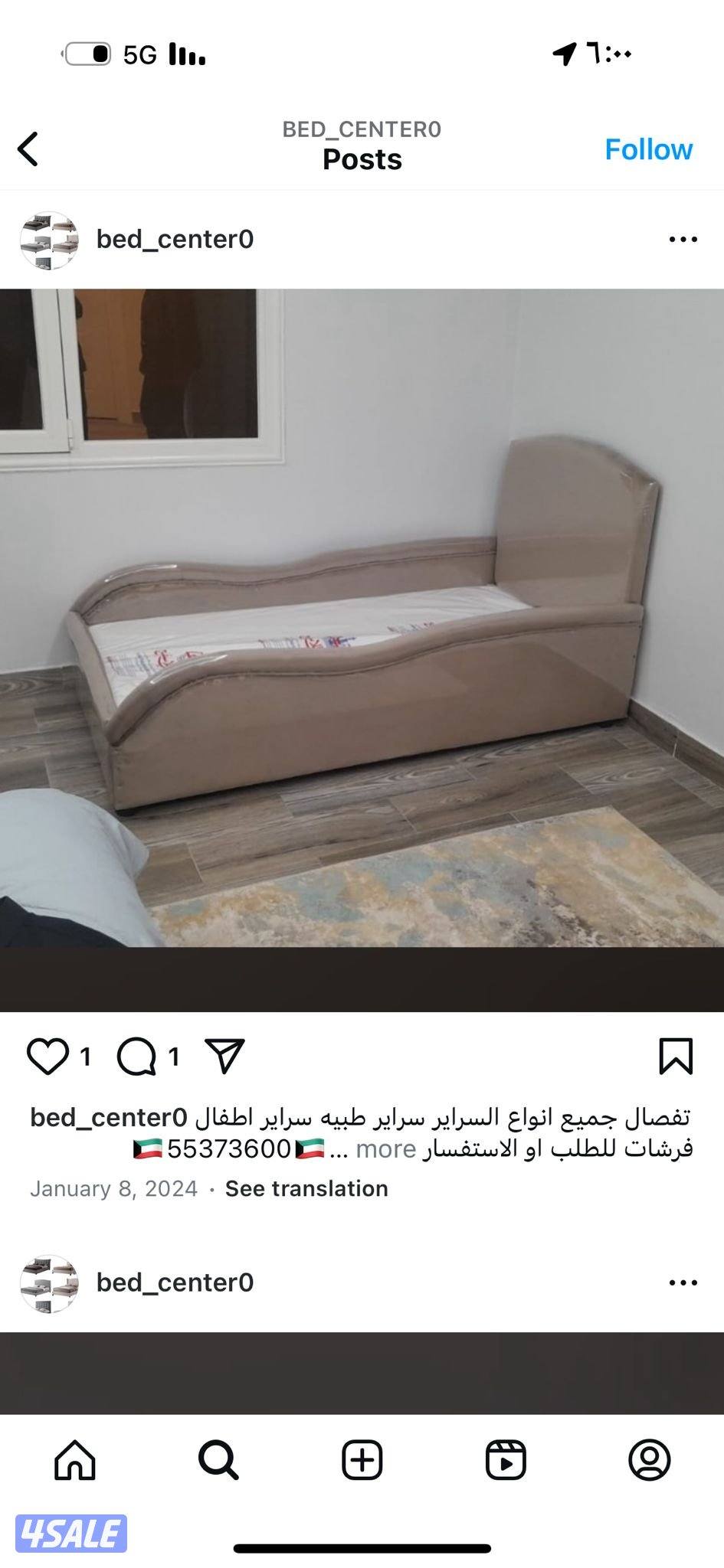This screenshot has height=1568, width=724.
Task: Expand the caption by tapping more
Action: click(x=391, y=1148)
